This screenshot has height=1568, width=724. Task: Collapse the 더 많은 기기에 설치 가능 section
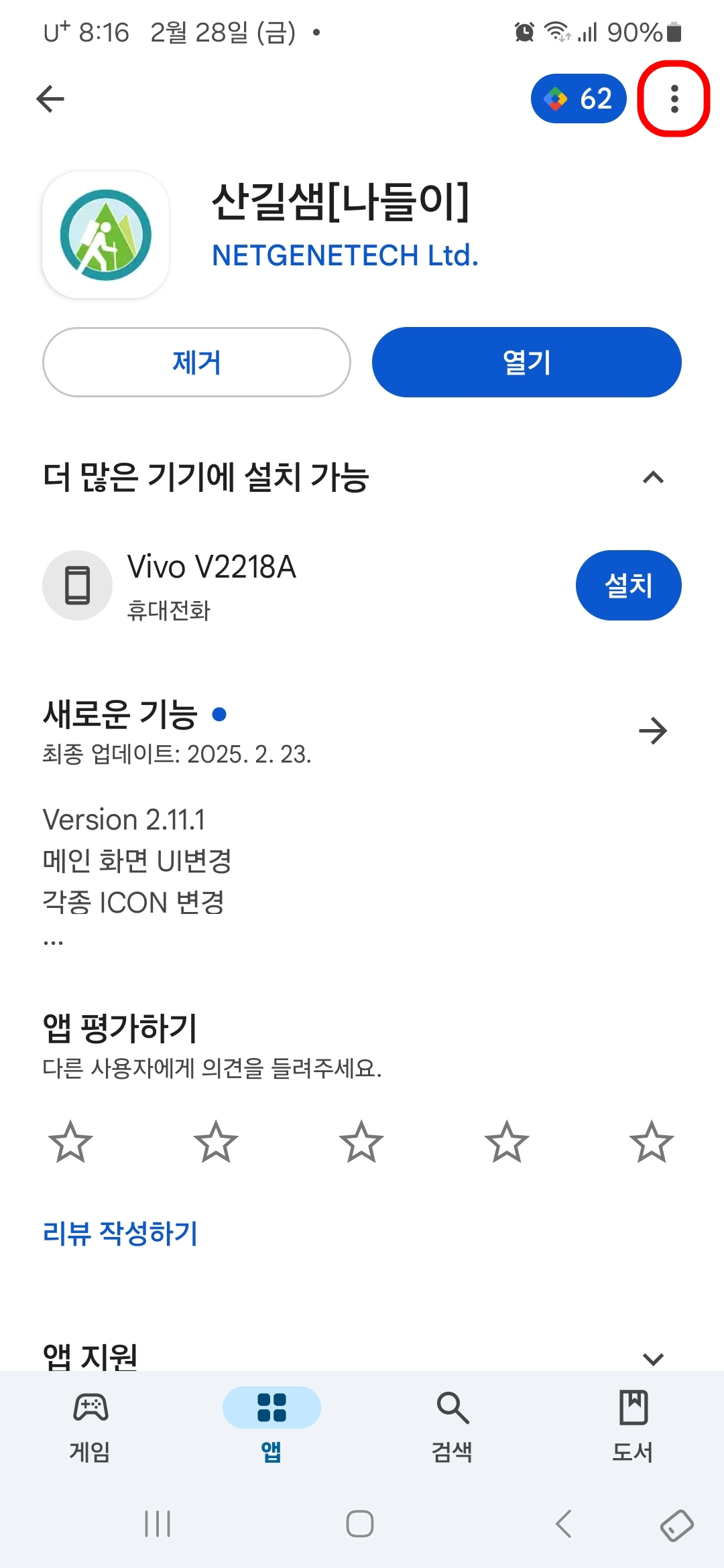[653, 477]
